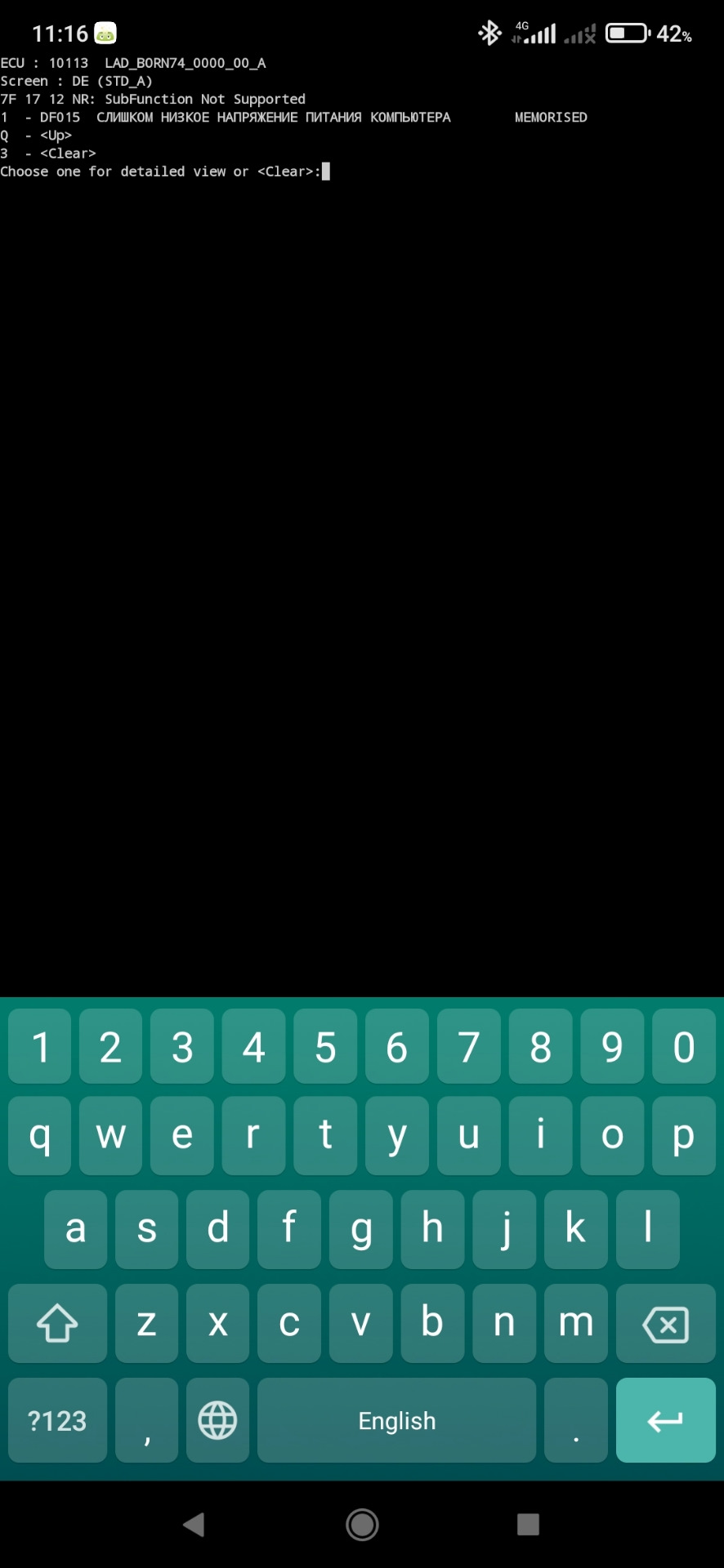Toggle the shift key
724x1568 pixels.
(x=57, y=1324)
